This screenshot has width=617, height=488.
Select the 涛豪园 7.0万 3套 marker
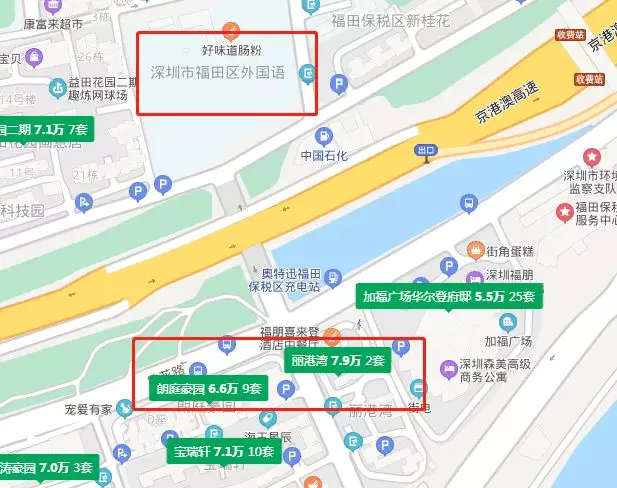coord(47,467)
